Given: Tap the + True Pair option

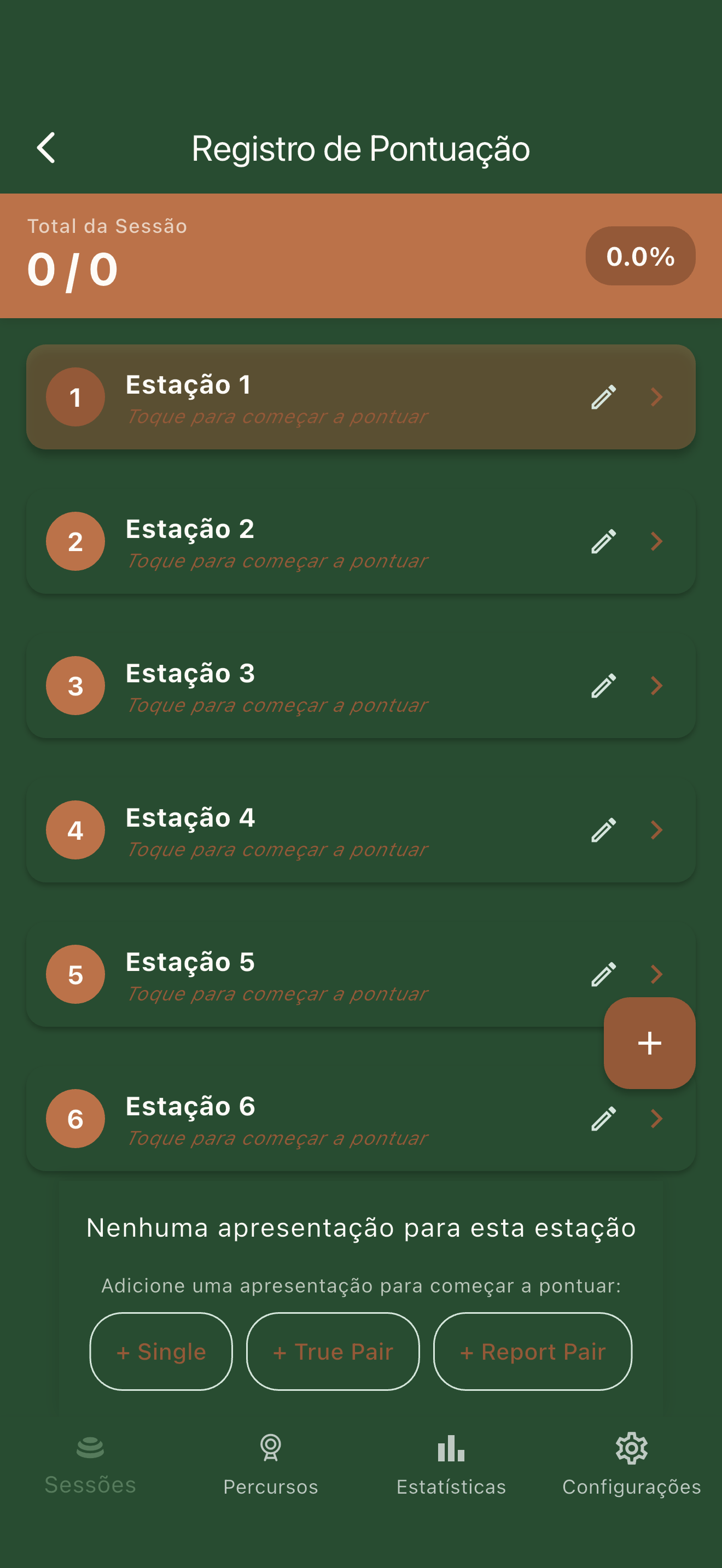Looking at the screenshot, I should pos(333,1352).
